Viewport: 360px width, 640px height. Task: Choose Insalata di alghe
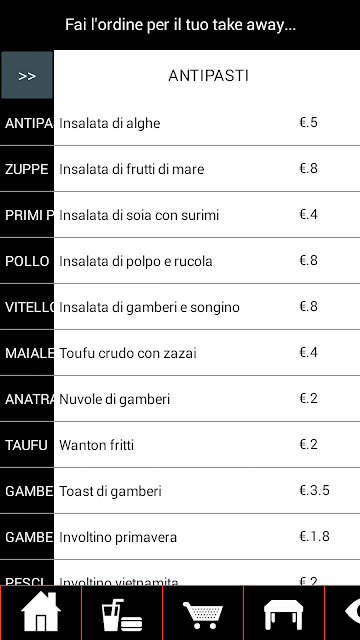tap(207, 123)
